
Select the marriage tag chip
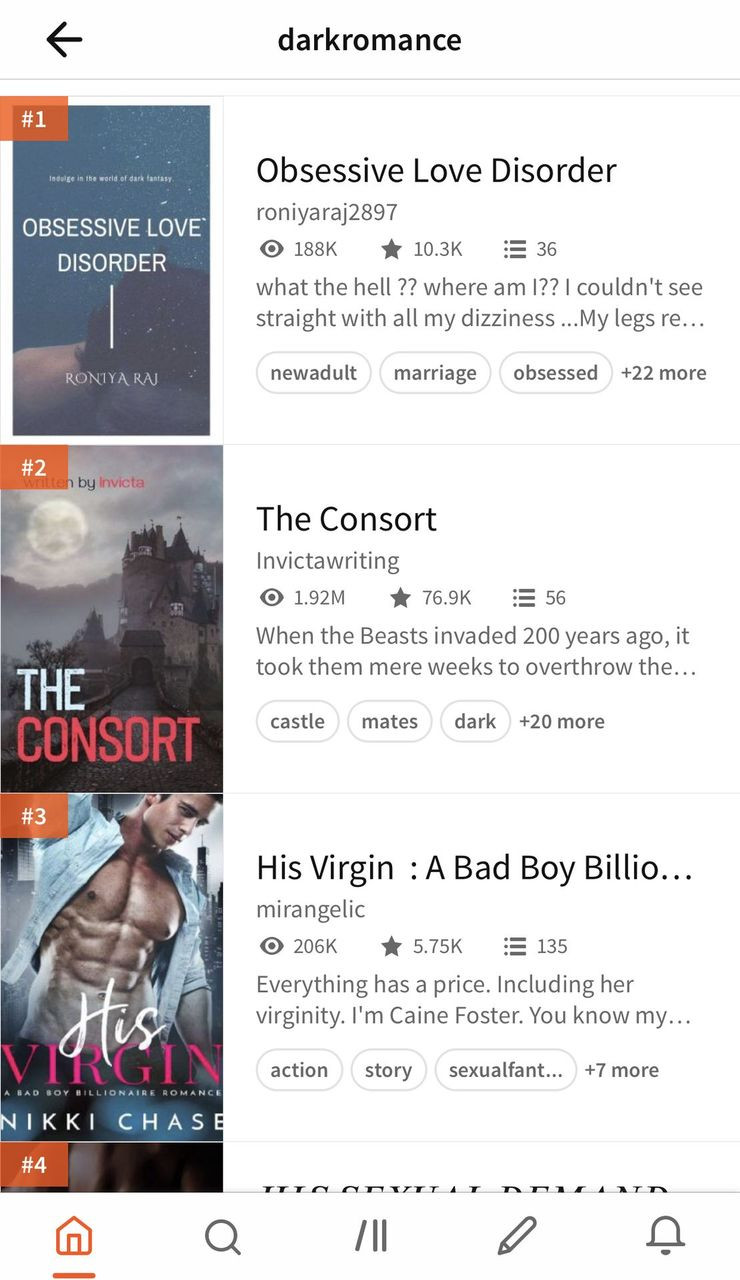click(x=435, y=373)
